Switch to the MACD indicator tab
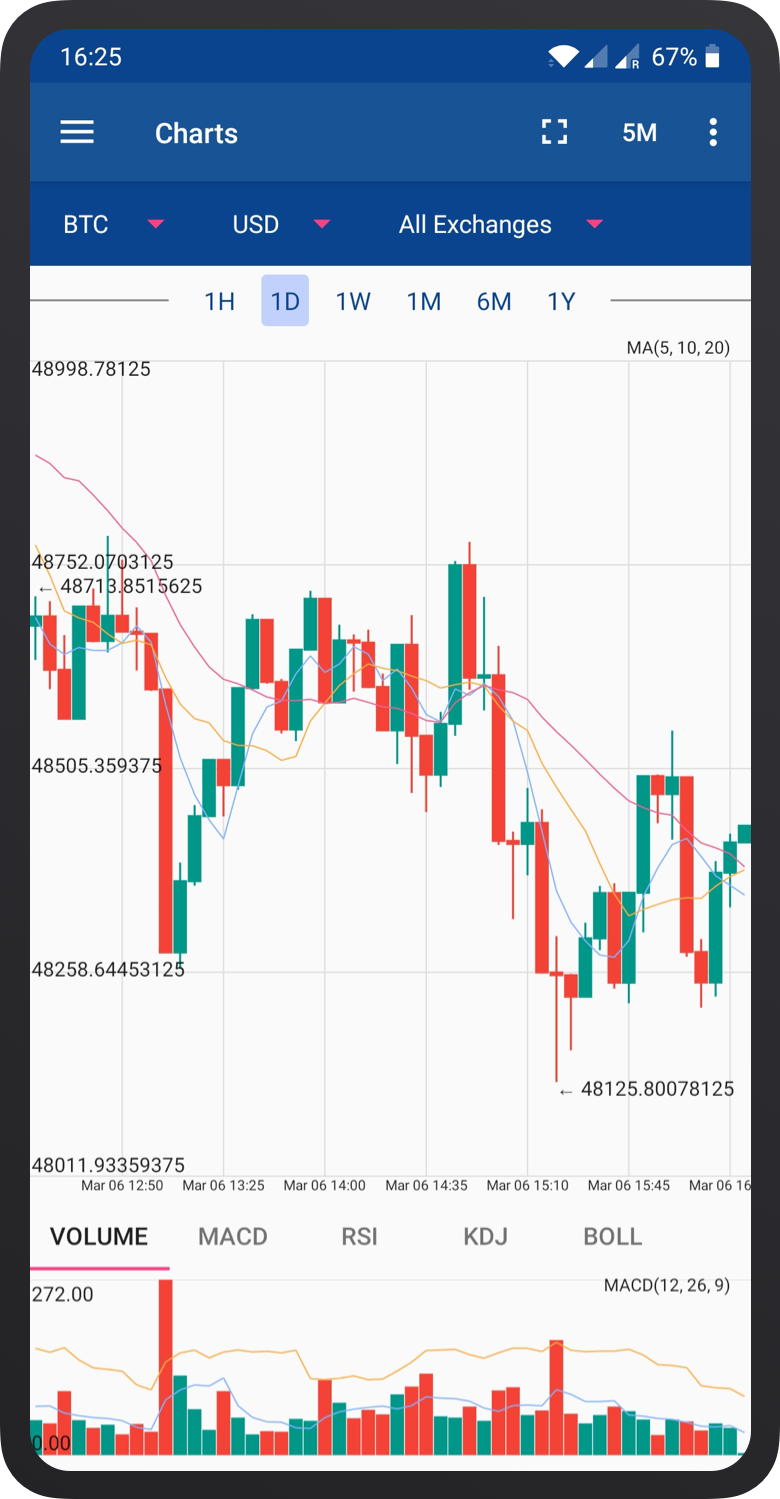Image resolution: width=780 pixels, height=1499 pixels. [x=233, y=1237]
